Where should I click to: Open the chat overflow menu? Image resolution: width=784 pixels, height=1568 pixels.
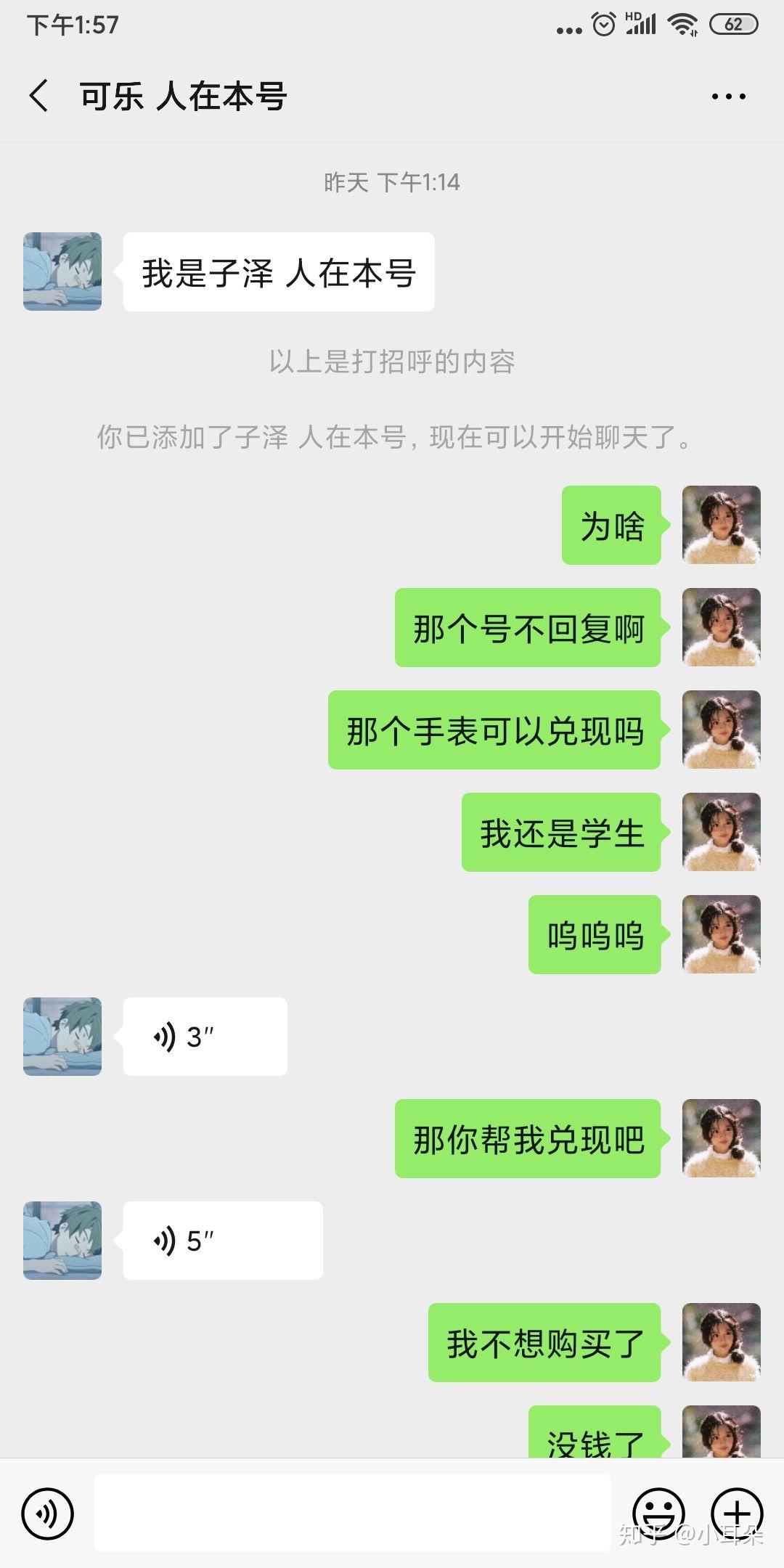click(x=728, y=97)
